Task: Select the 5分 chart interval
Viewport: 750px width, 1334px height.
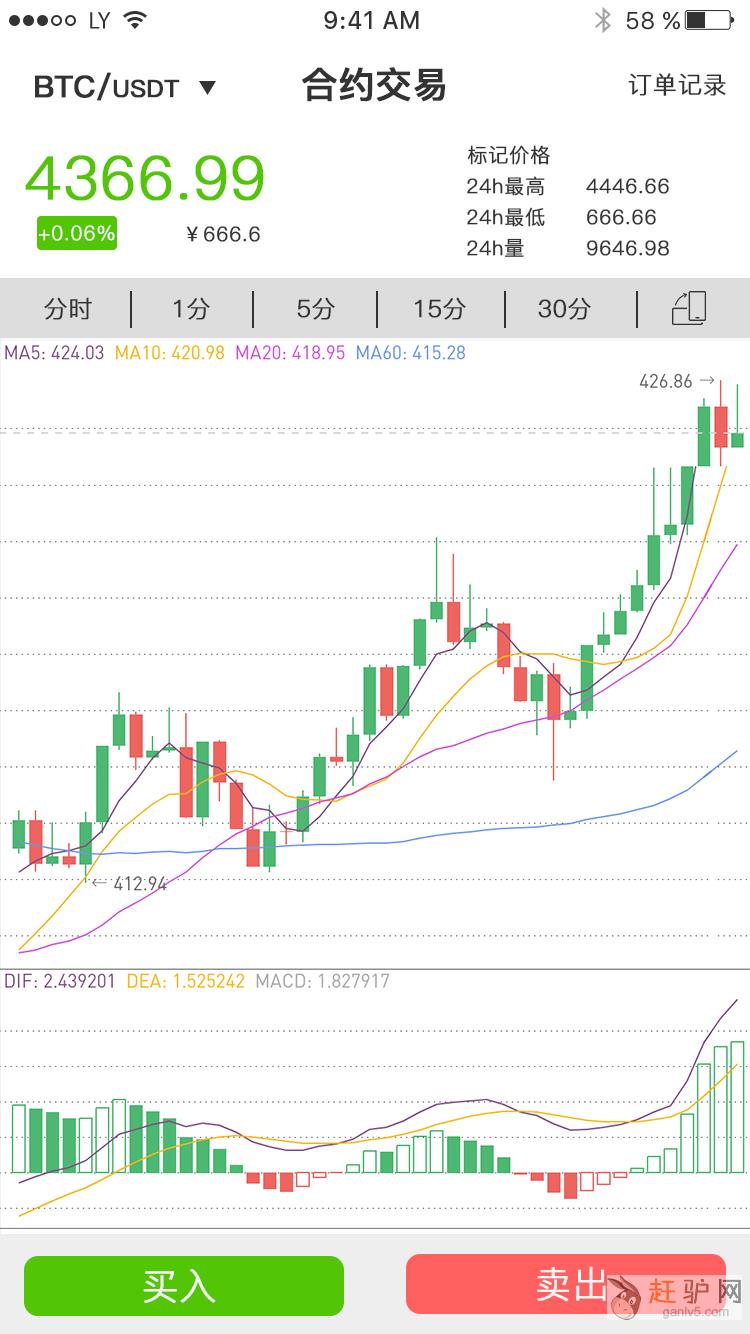Action: (x=315, y=309)
